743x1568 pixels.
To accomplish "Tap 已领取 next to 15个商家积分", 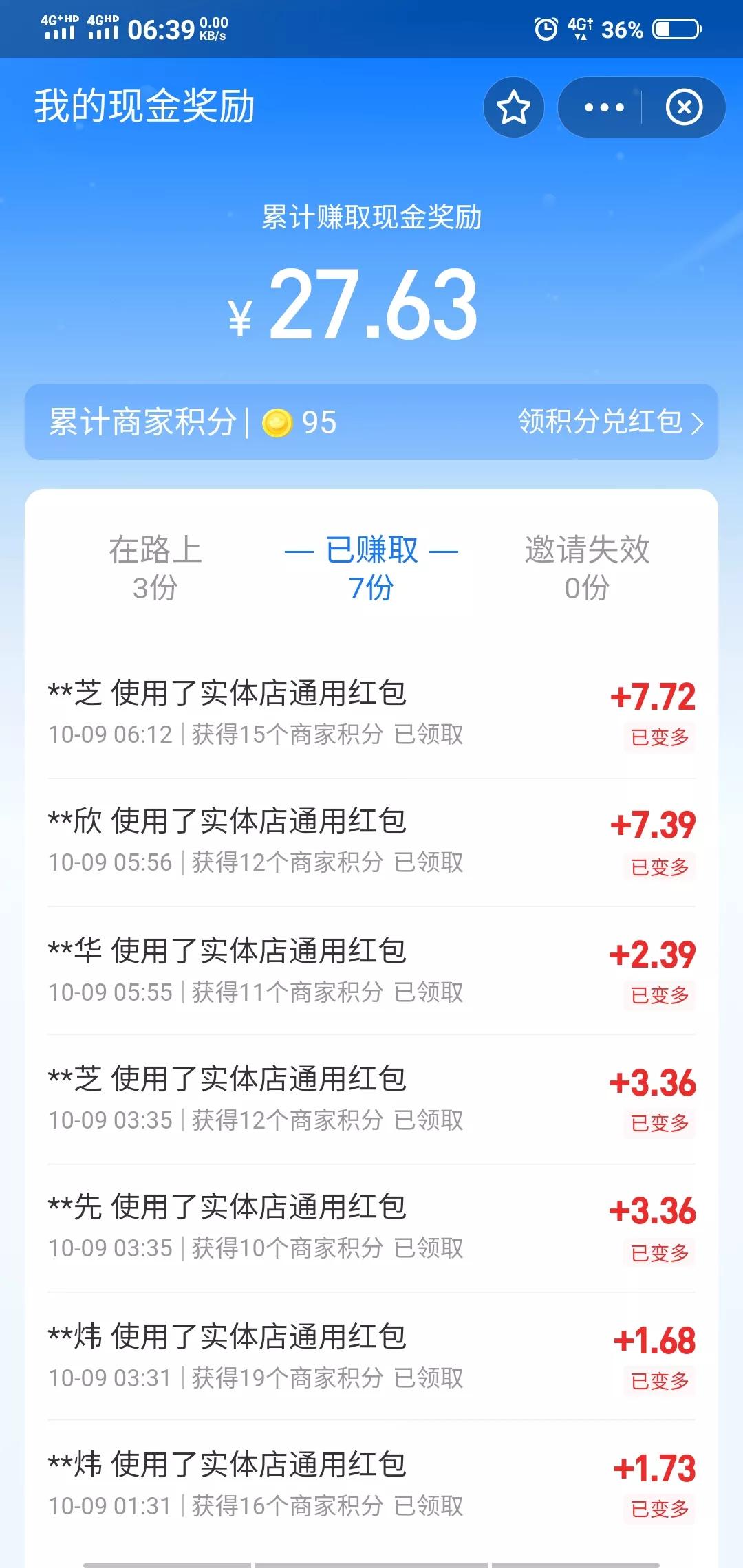I will [430, 736].
